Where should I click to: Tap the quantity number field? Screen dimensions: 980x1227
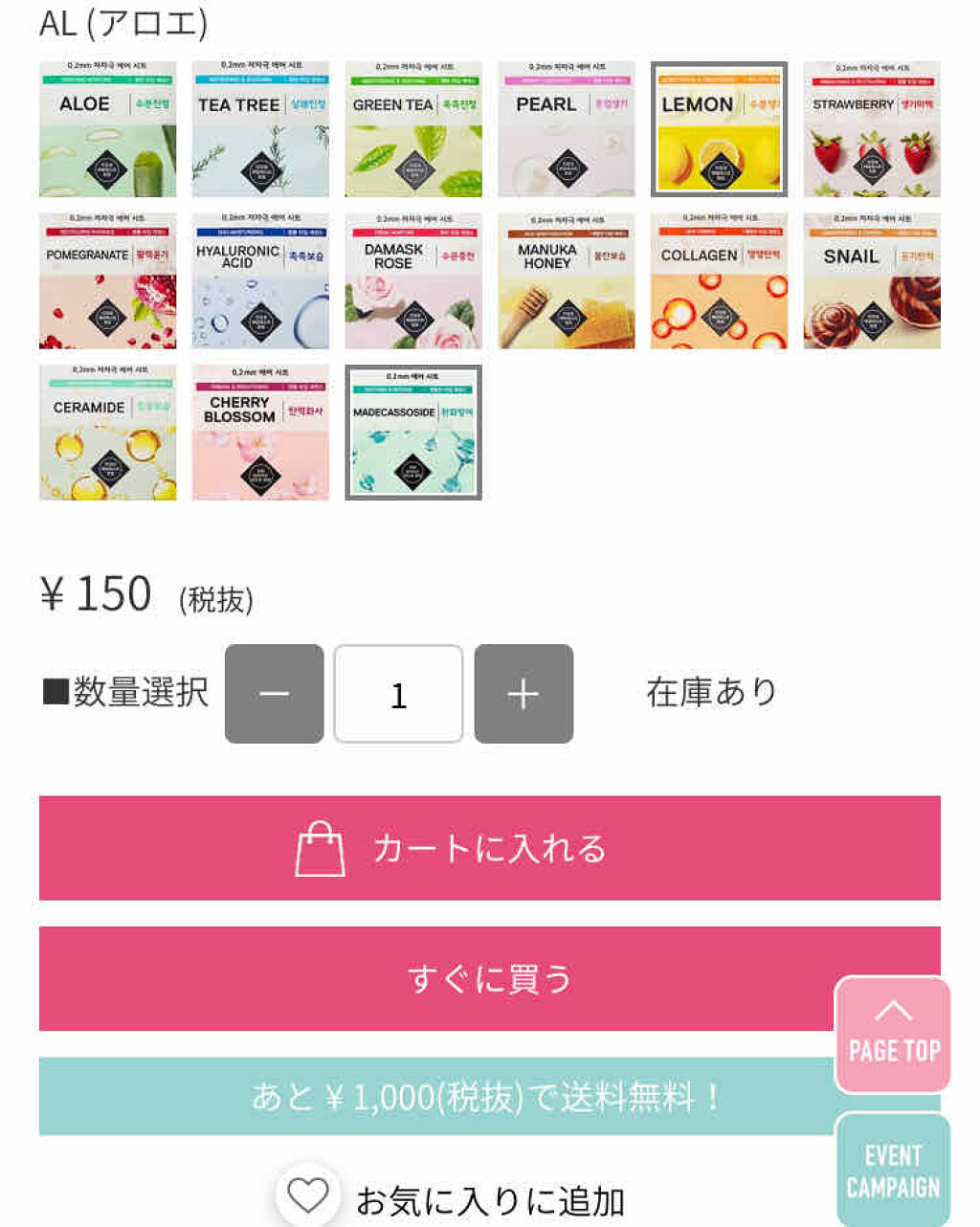[x=398, y=694]
